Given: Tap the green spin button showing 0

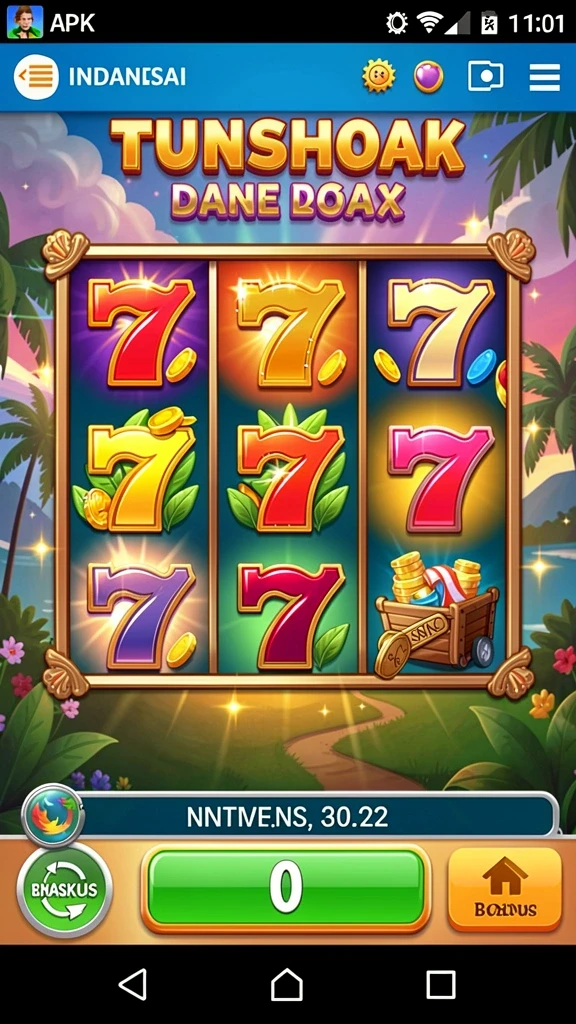Looking at the screenshot, I should click(x=286, y=888).
